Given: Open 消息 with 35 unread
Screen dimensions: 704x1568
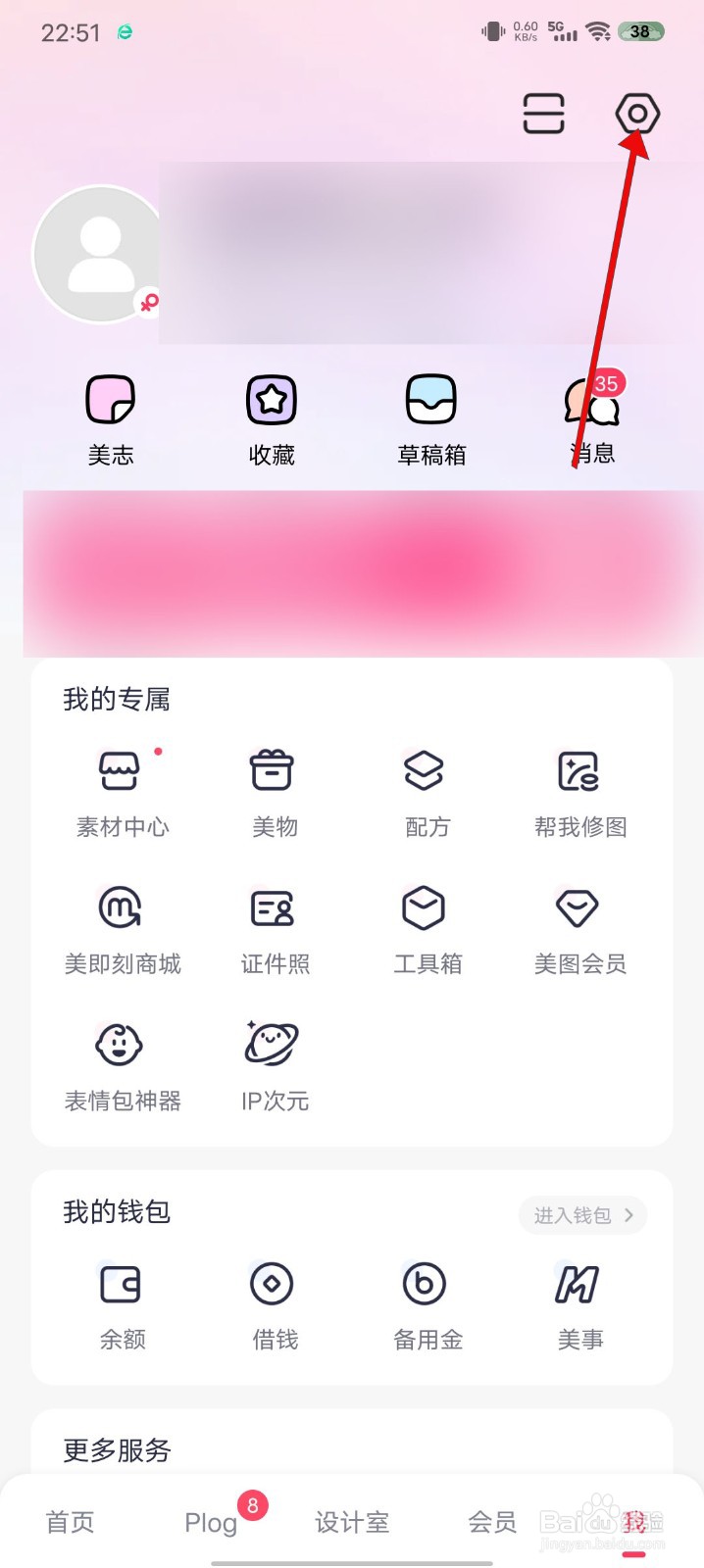Looking at the screenshot, I should 593,419.
